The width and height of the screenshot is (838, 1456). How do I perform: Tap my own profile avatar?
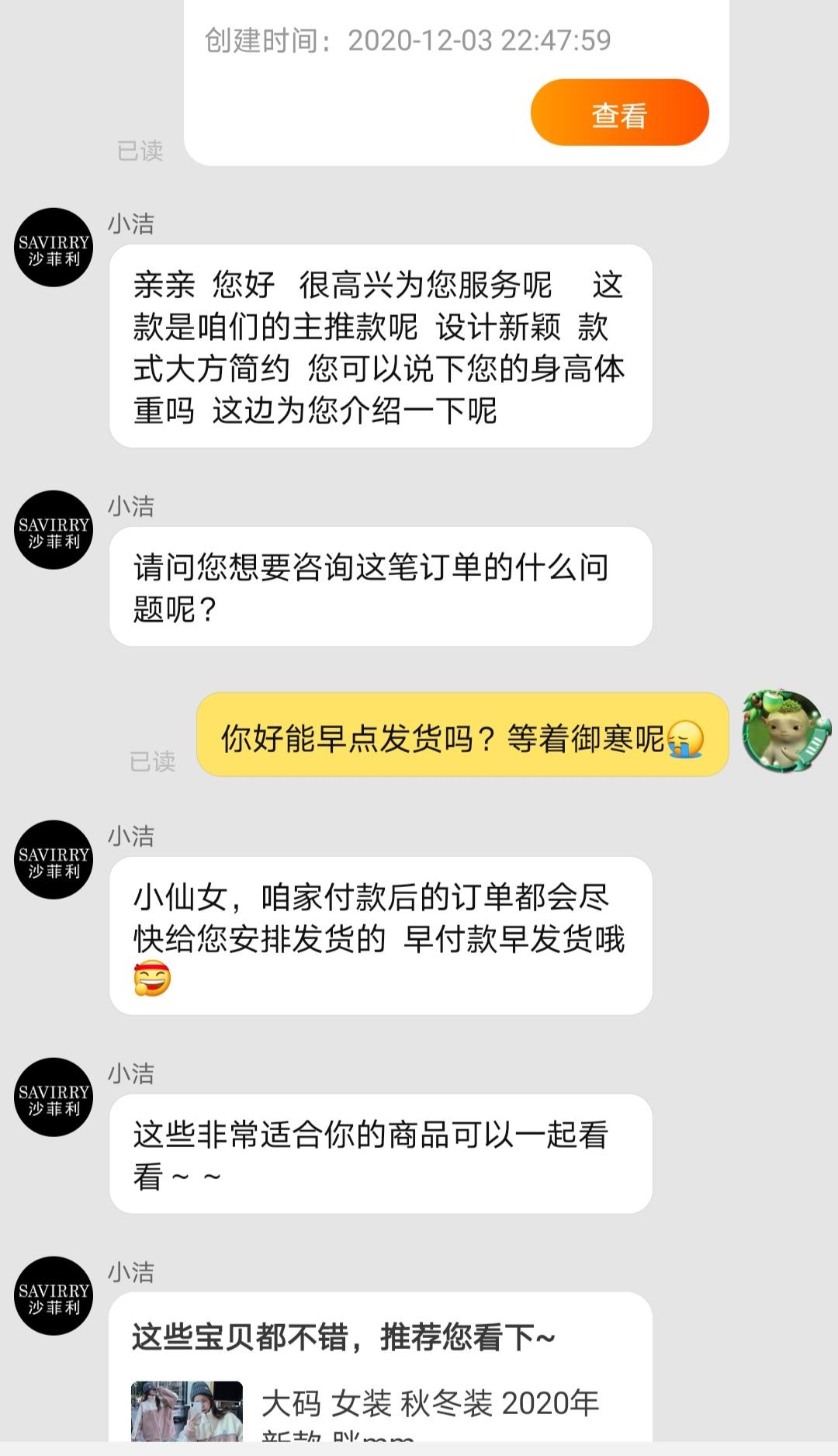(x=785, y=731)
